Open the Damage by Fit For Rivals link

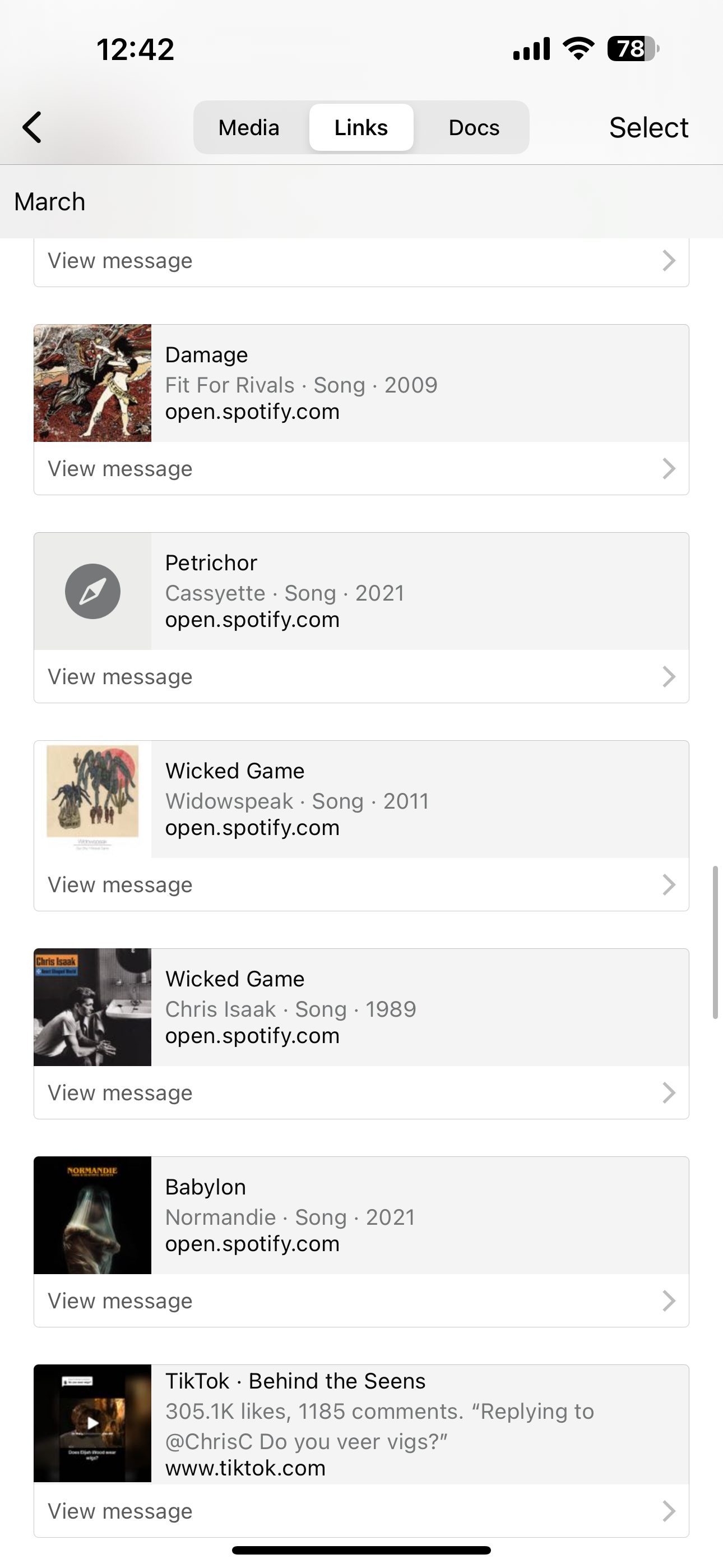click(x=361, y=383)
